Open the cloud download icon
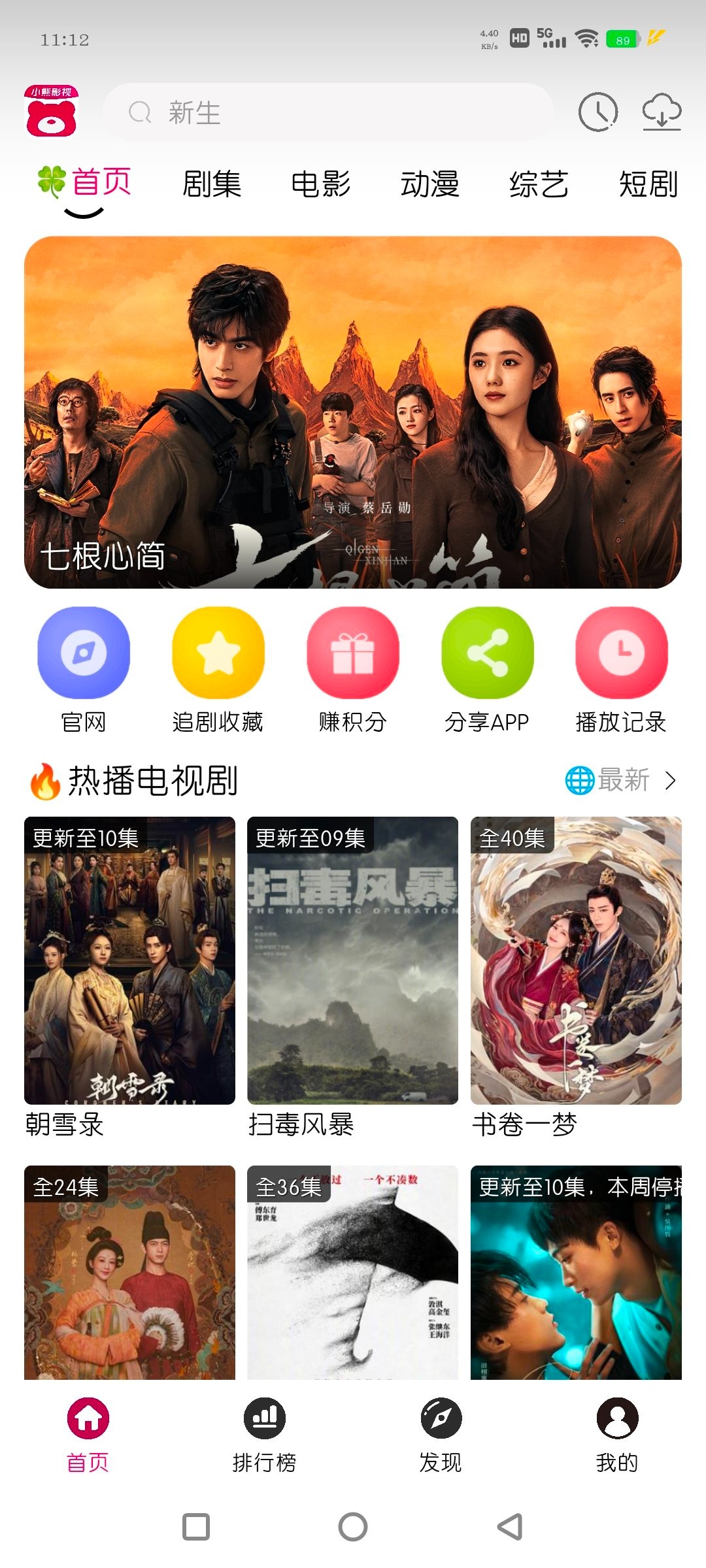 tap(662, 112)
